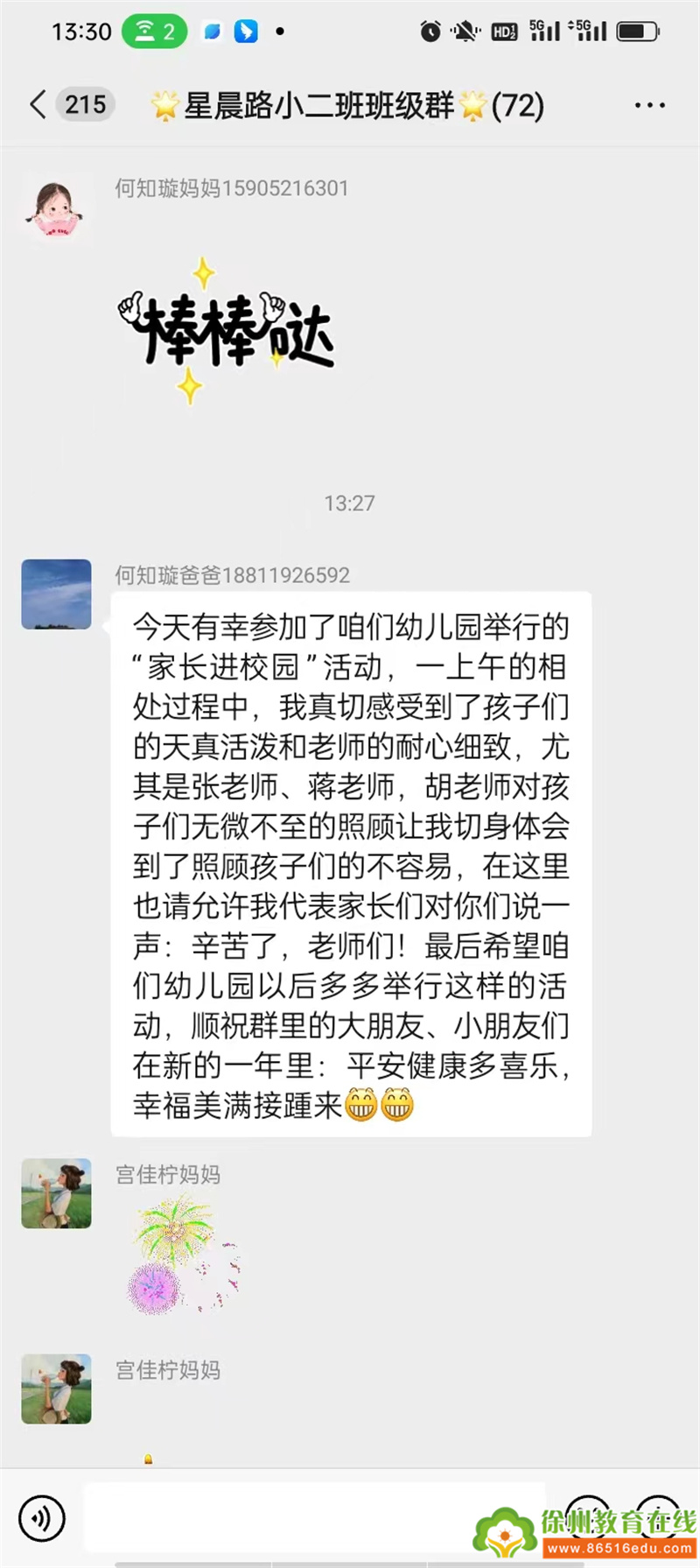This screenshot has width=700, height=1568.
Task: Switch to voice message input
Action: click(x=41, y=1518)
